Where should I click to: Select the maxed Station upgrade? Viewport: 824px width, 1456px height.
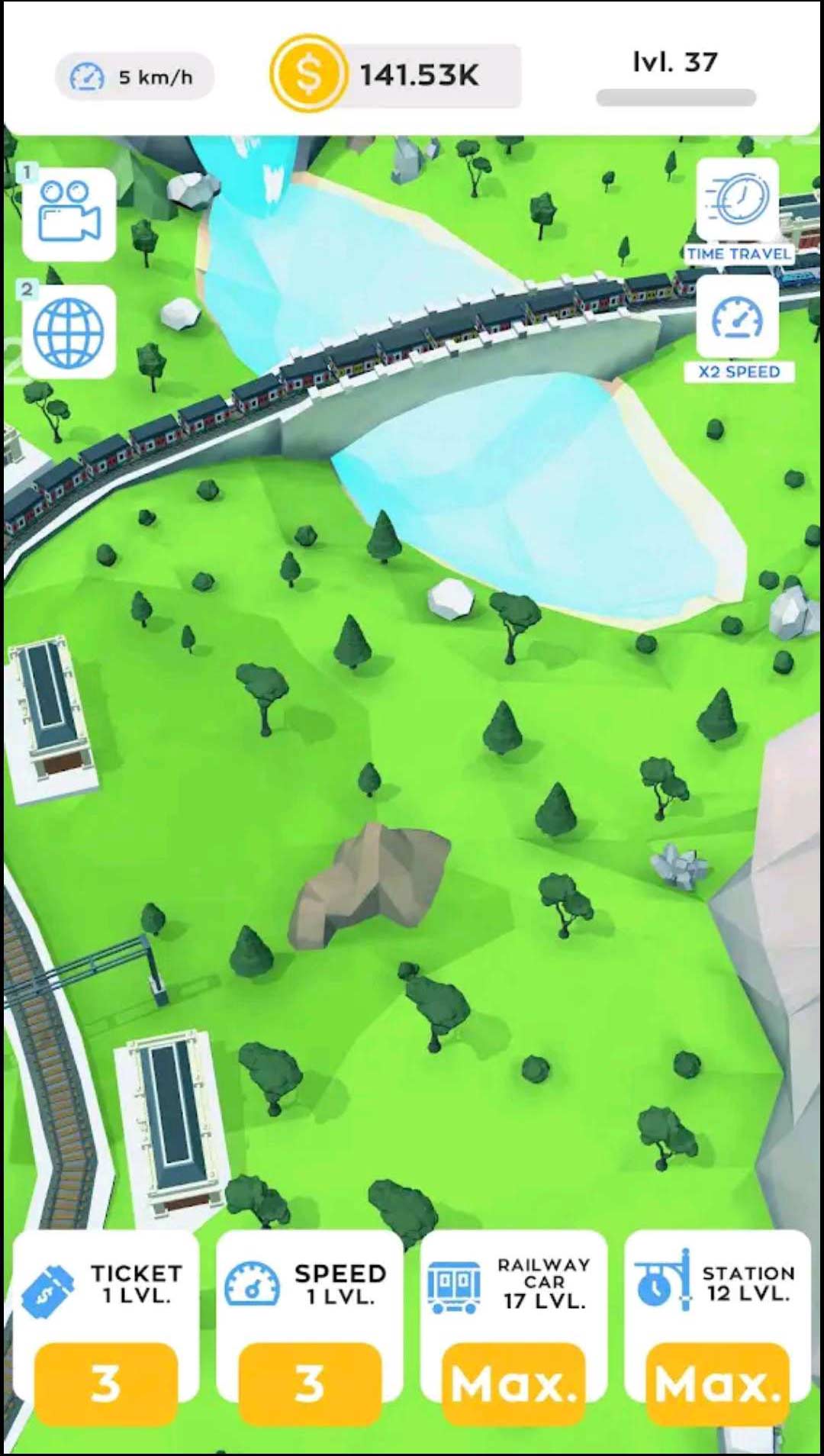717,1383
